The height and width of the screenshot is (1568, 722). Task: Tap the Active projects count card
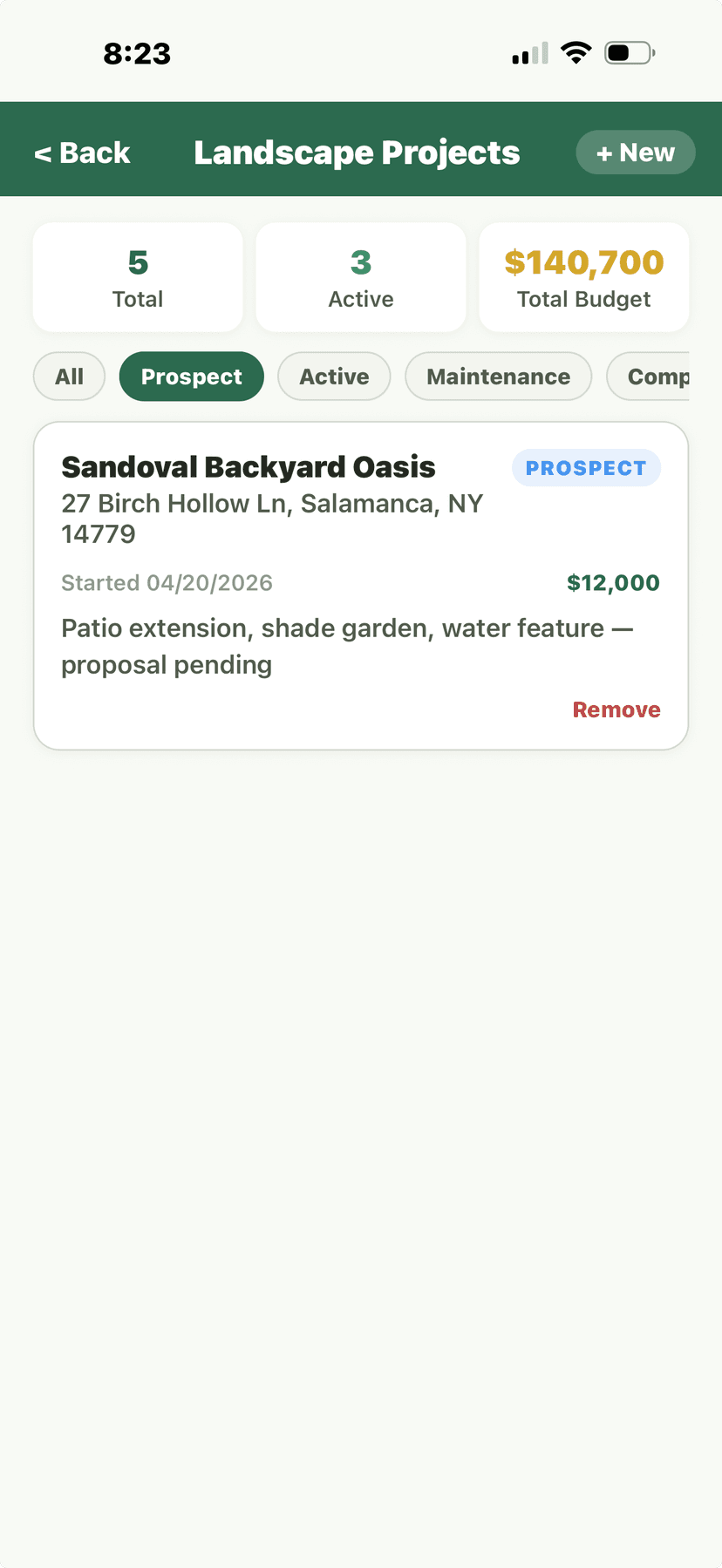click(360, 276)
